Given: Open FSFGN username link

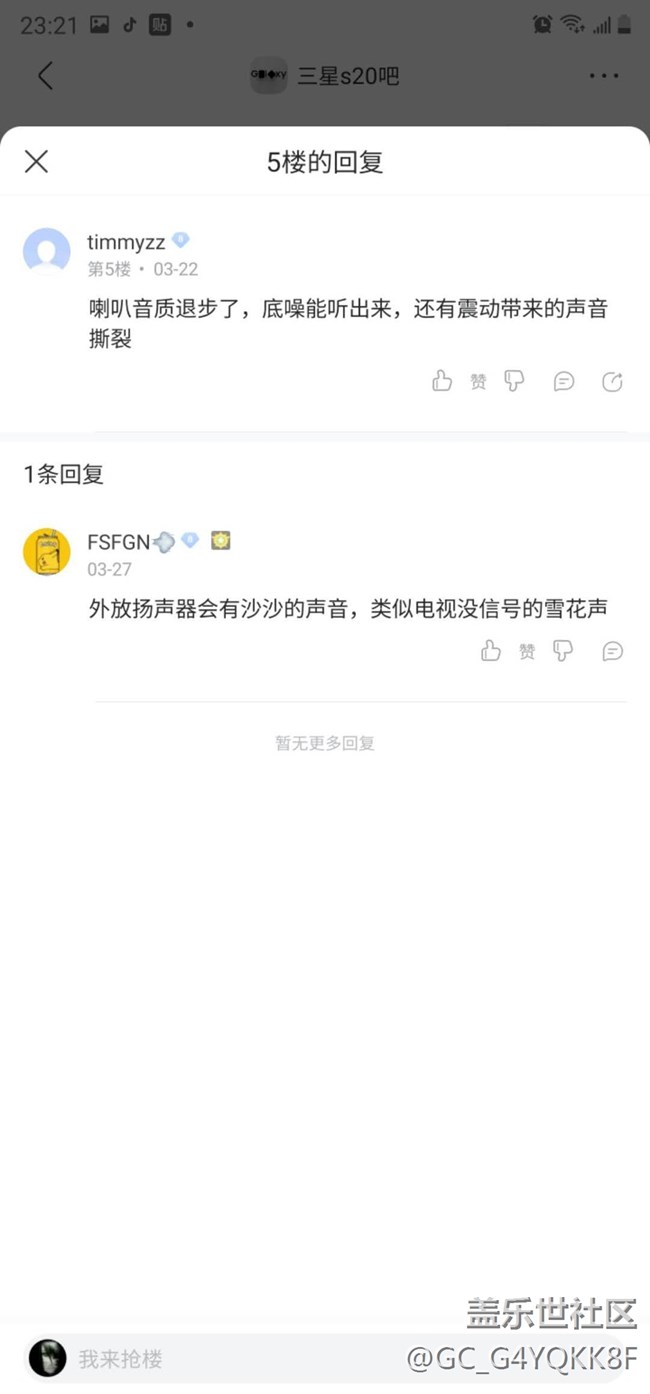Looking at the screenshot, I should [118, 542].
